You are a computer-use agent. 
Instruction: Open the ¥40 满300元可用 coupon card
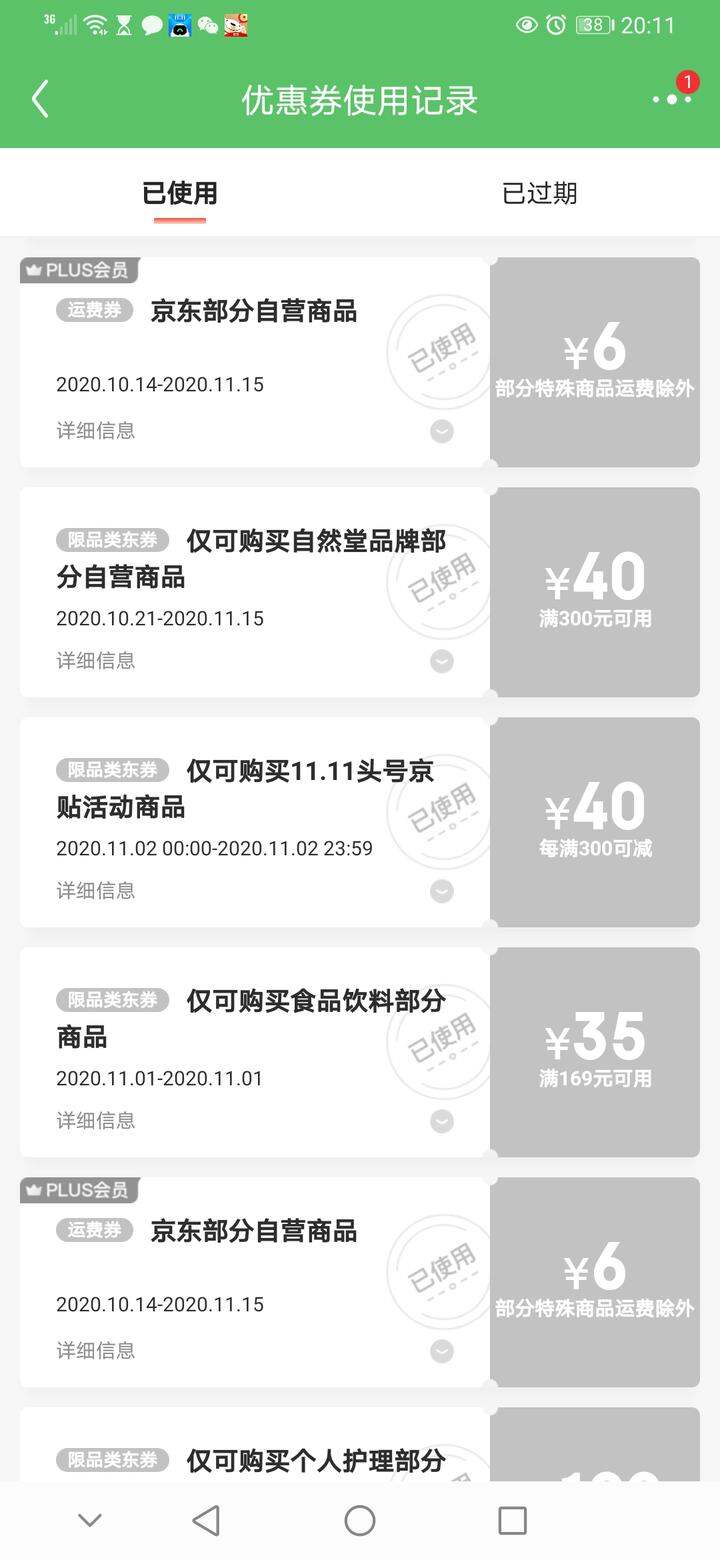tap(360, 592)
